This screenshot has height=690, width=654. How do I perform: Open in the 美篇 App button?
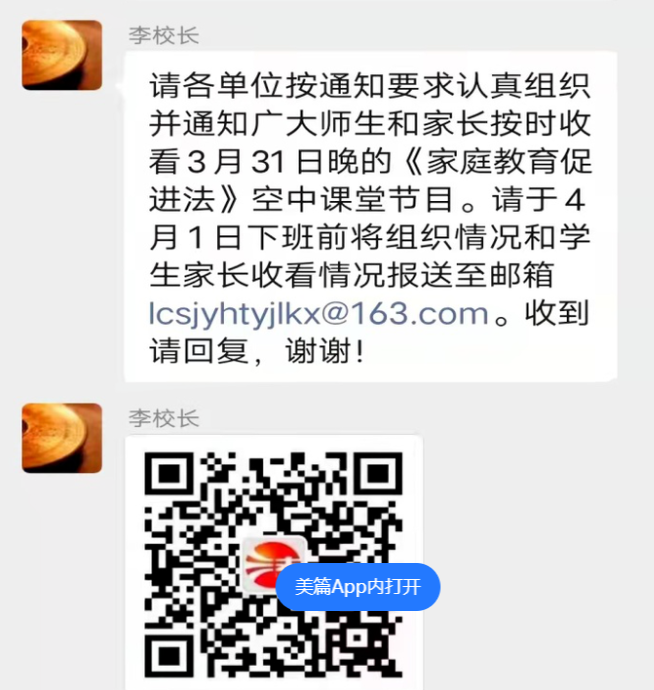coord(358,587)
